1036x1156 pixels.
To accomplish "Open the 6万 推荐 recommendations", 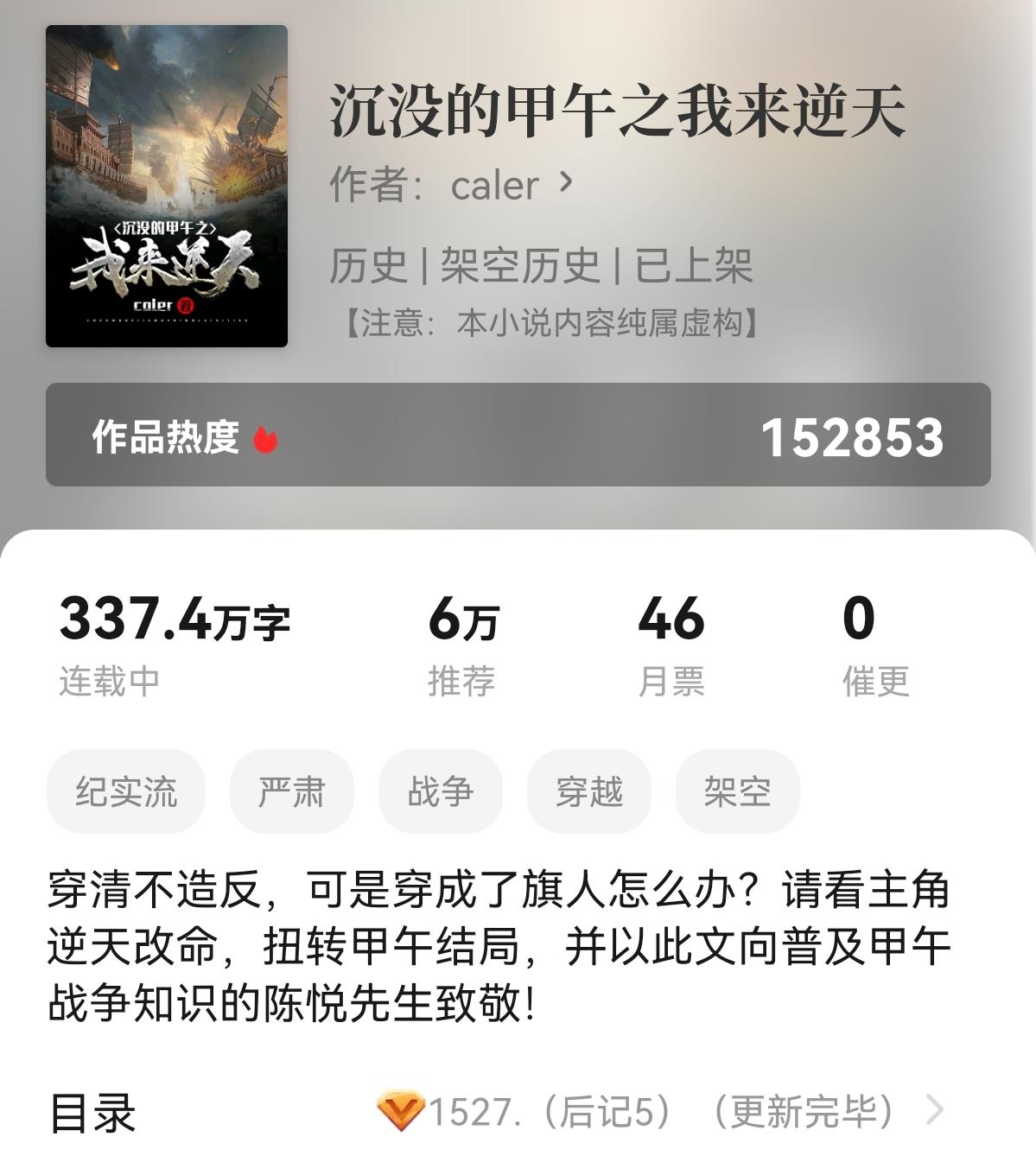I will (x=463, y=645).
